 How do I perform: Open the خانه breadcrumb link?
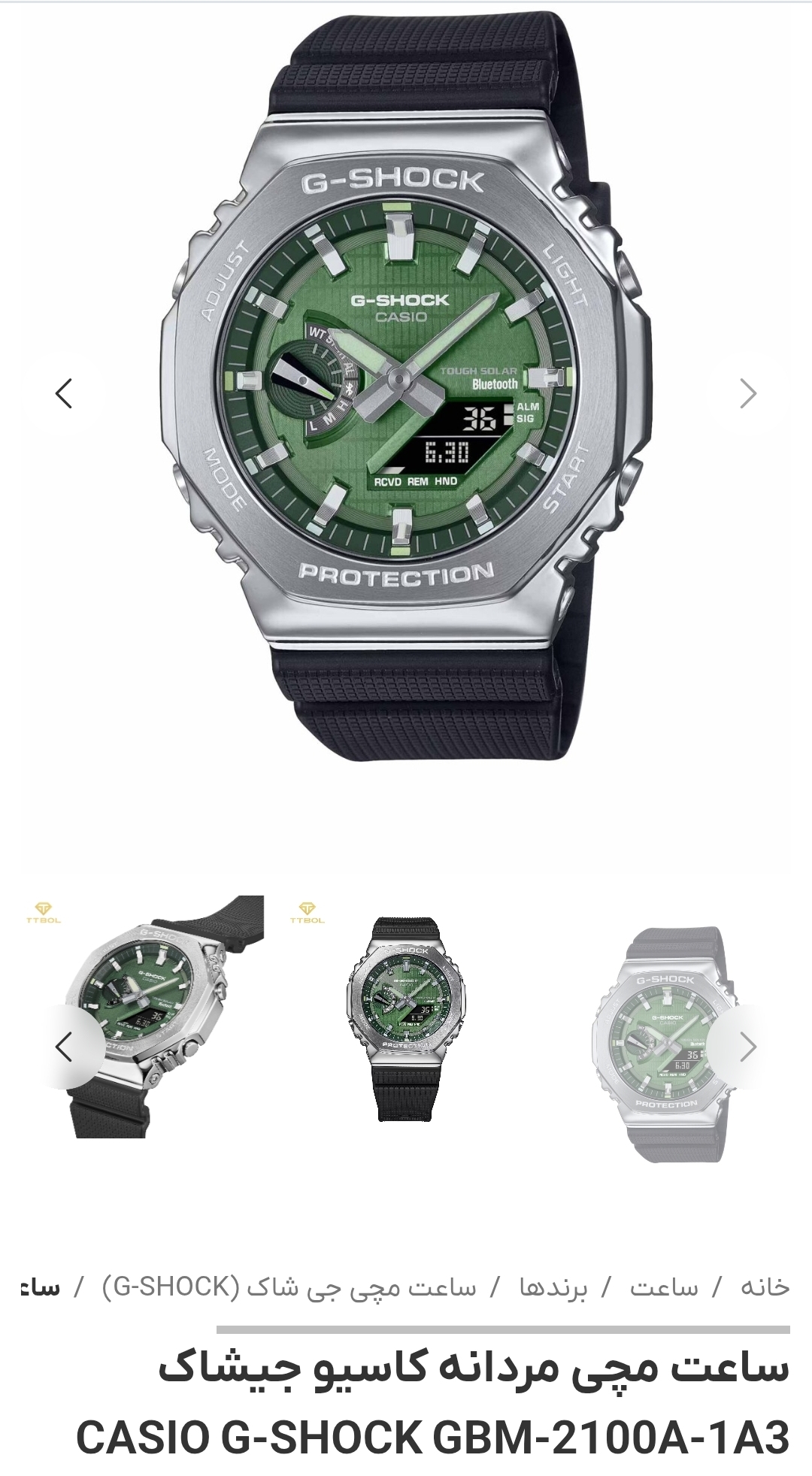pyautogui.click(x=765, y=1287)
